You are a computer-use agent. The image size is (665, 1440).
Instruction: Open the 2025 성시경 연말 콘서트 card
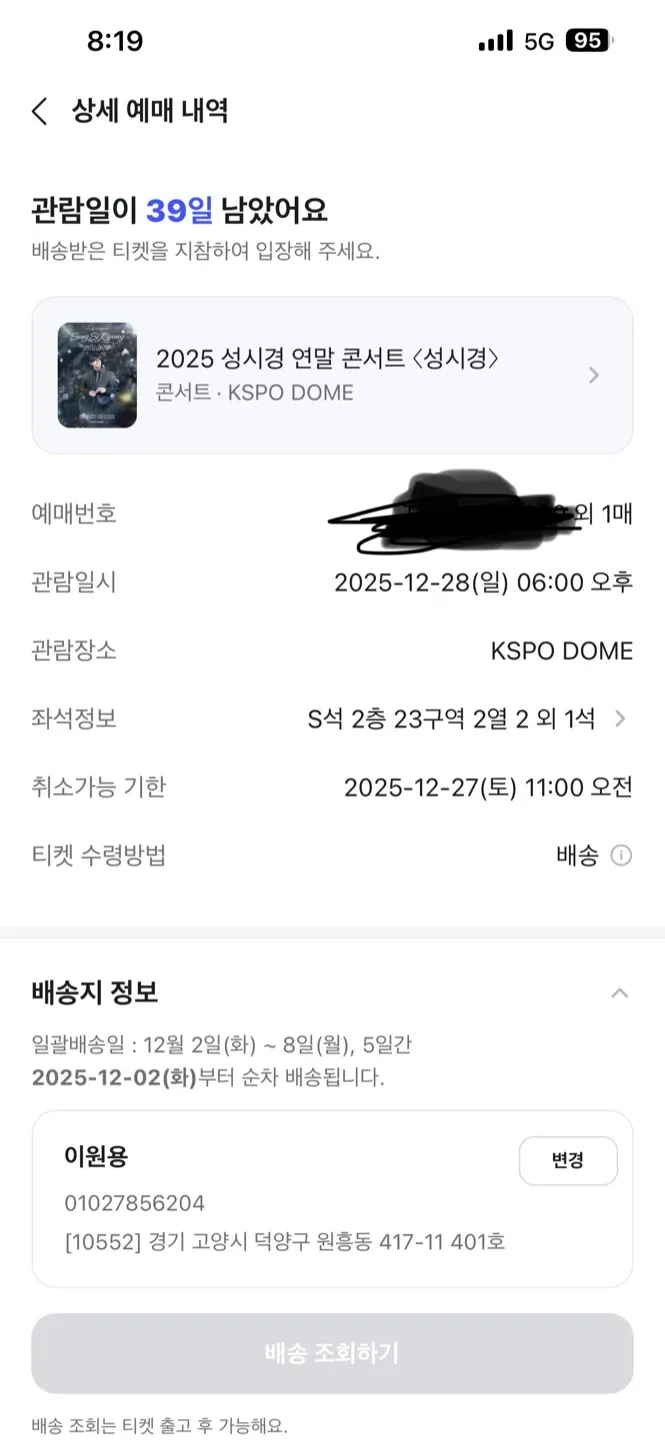332,375
